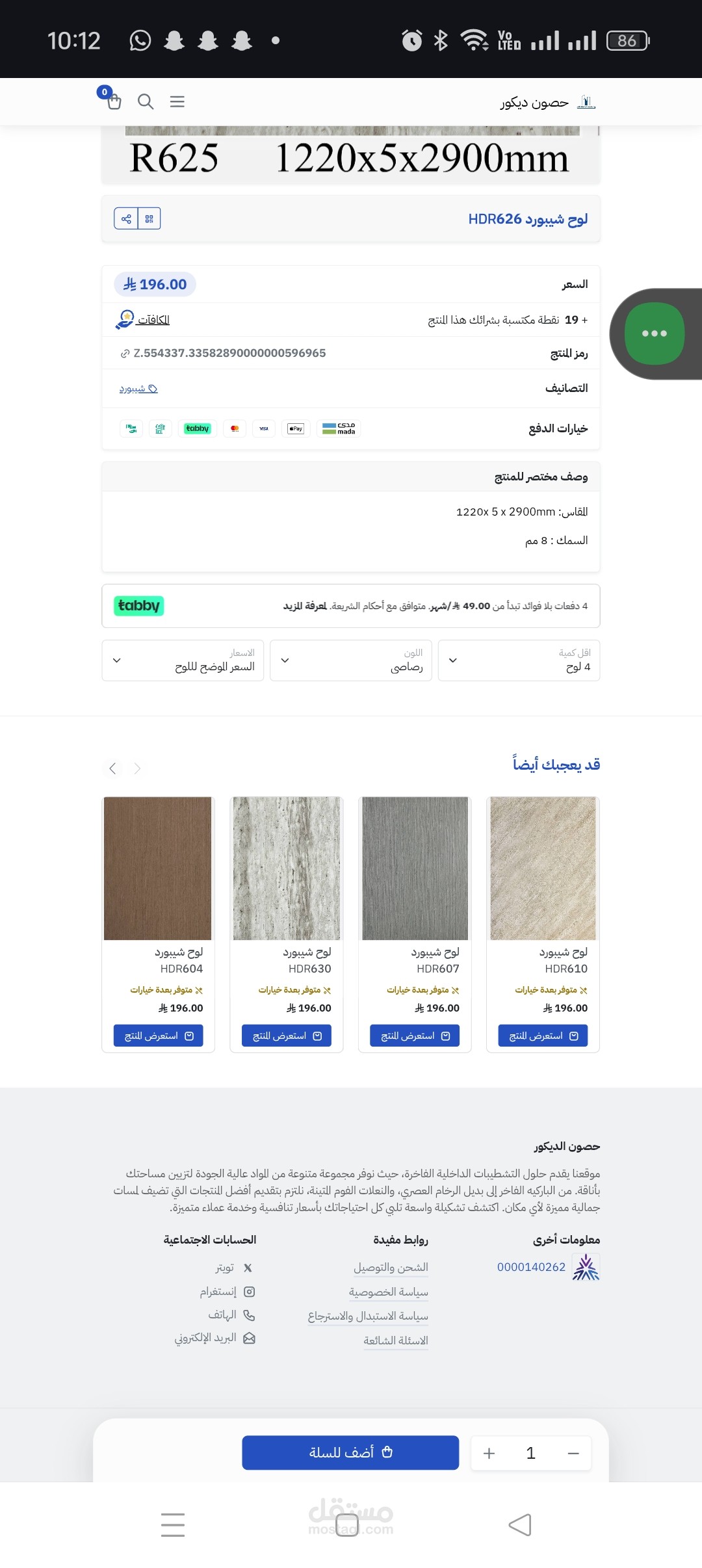702x1568 pixels.
Task: Increase quantity with the plus button
Action: click(489, 1453)
